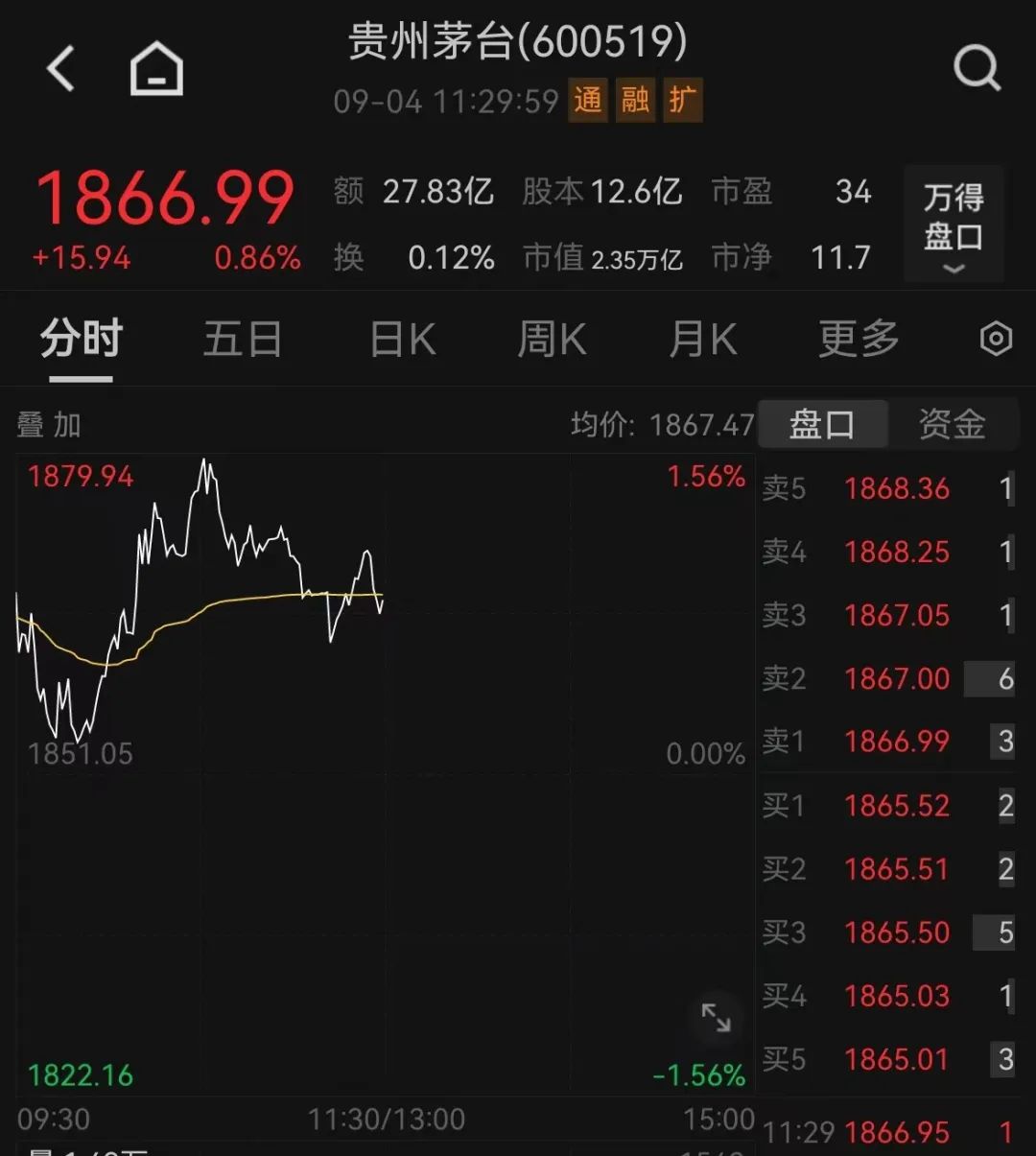Select the 盘口 panel tab
Viewport: 1036px width, 1156px height.
[822, 423]
